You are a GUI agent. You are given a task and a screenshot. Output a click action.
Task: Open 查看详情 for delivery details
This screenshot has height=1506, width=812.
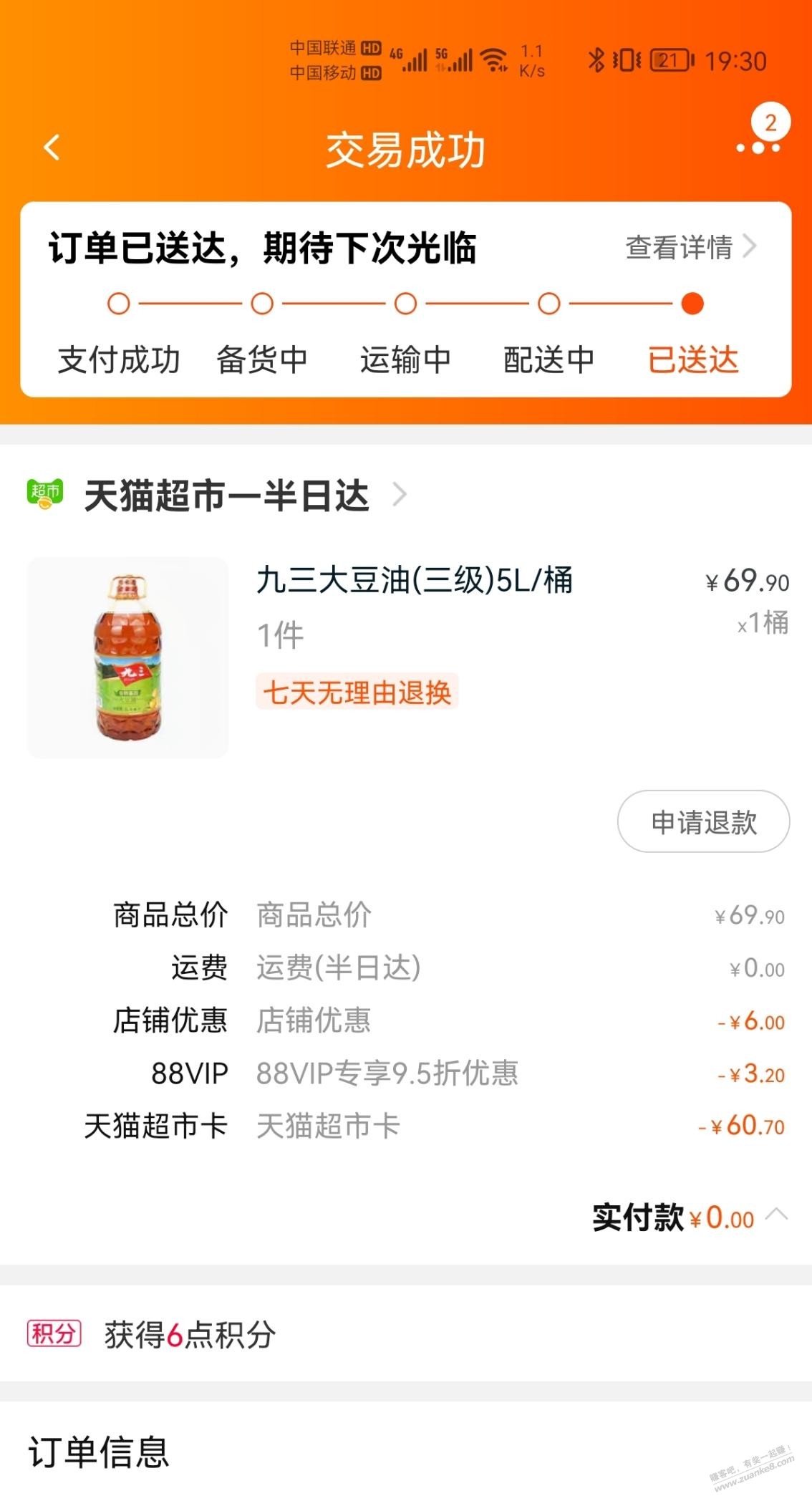[690, 247]
